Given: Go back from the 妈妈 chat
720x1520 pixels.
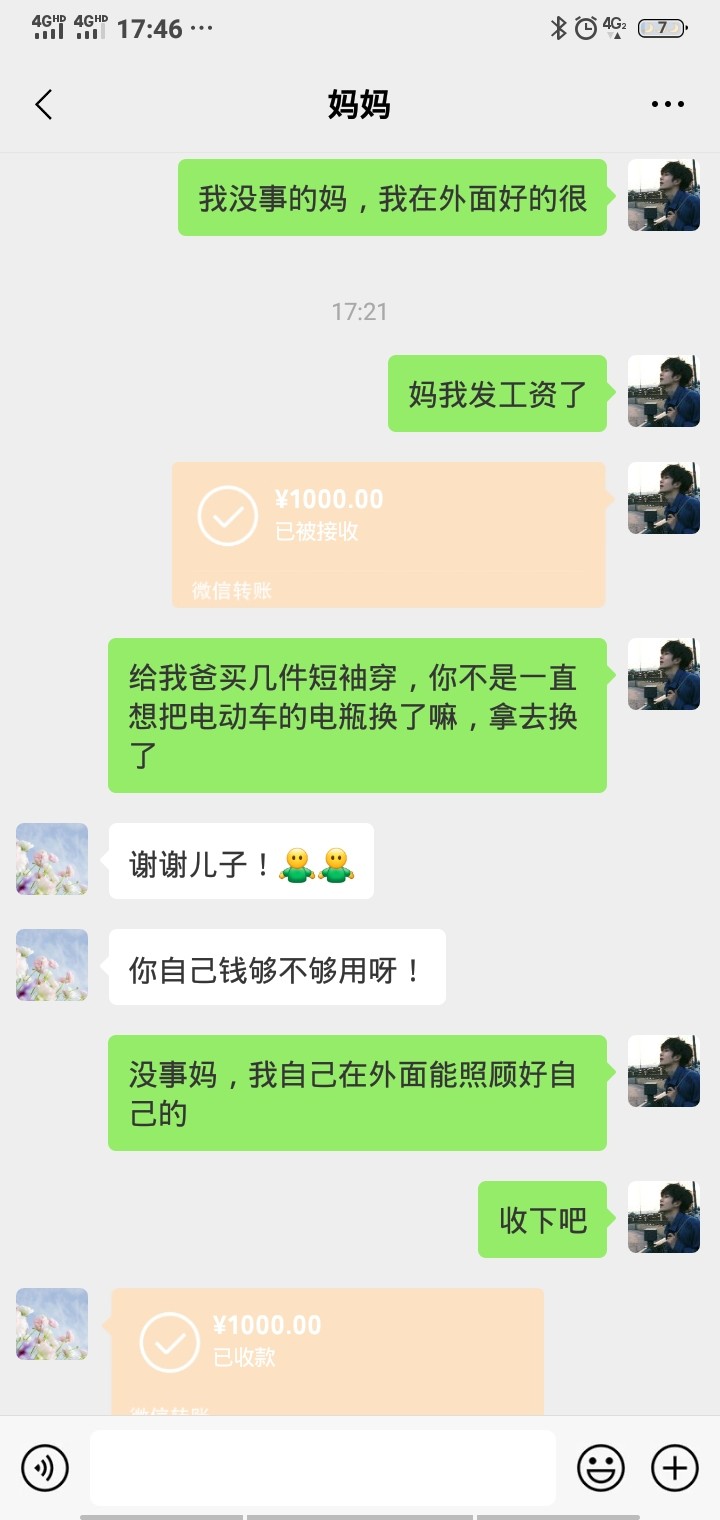Looking at the screenshot, I should pos(43,104).
